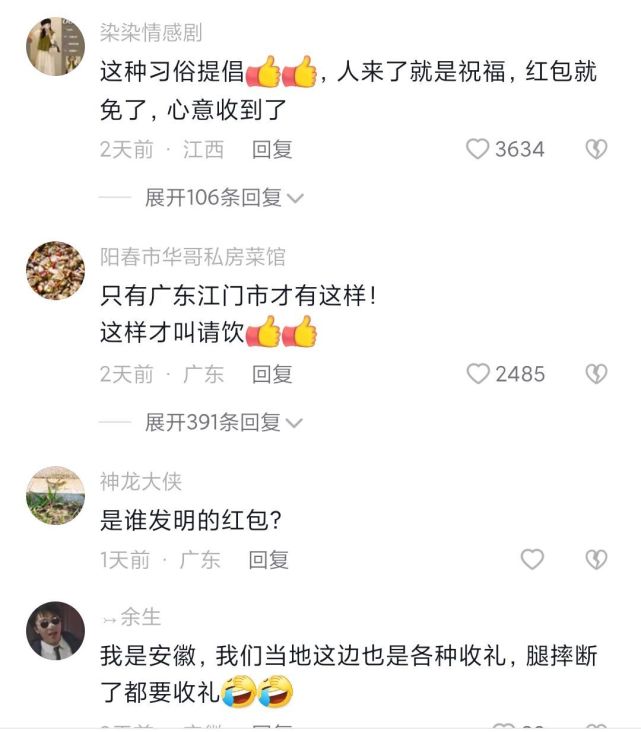Like the comment by 染染情感剧
The image size is (641, 732).
(x=479, y=150)
